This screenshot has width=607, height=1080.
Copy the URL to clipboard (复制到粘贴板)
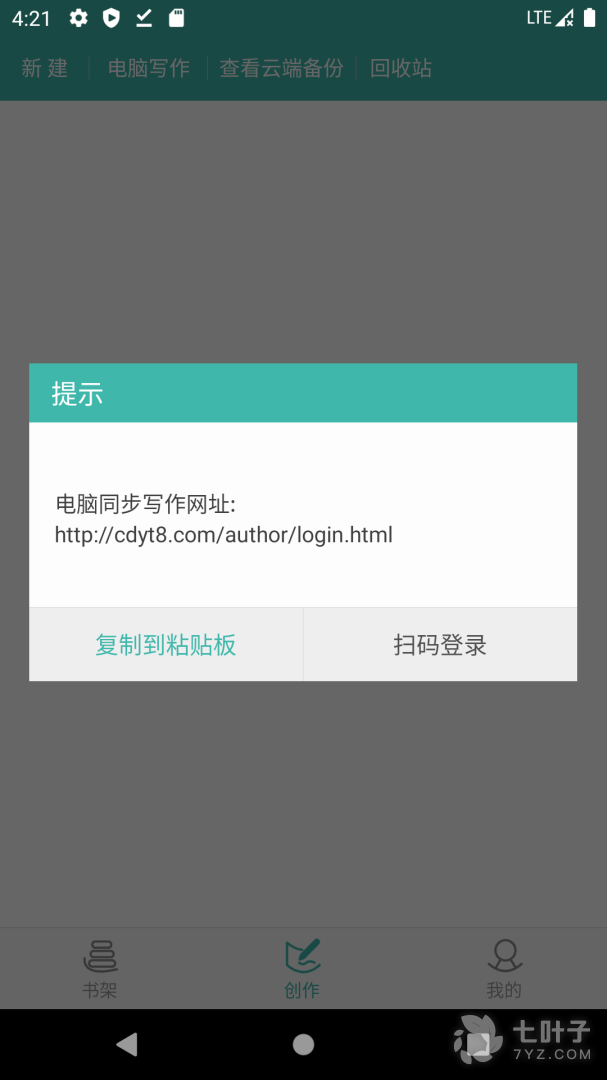tap(166, 645)
